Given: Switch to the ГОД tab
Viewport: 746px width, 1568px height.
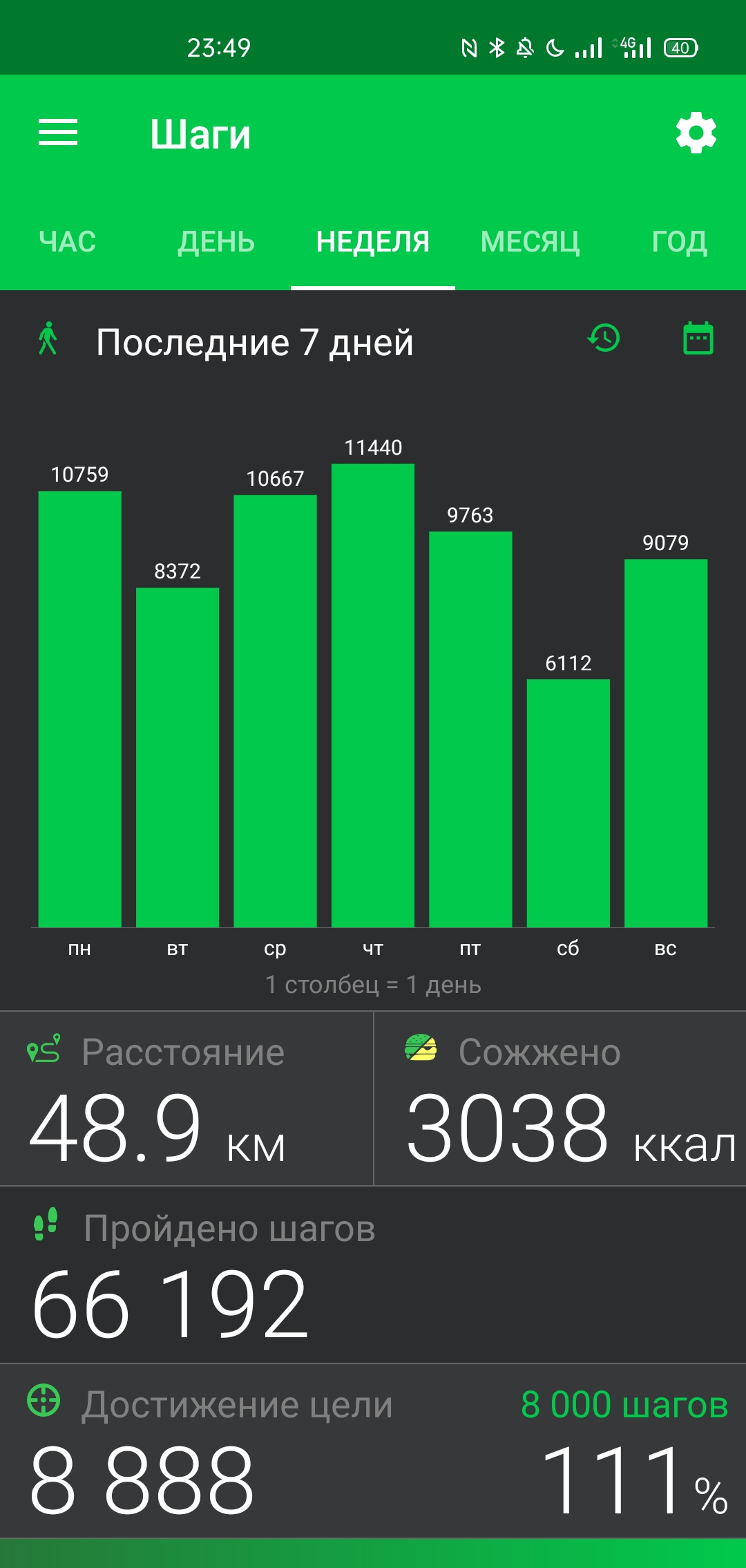Looking at the screenshot, I should point(680,242).
